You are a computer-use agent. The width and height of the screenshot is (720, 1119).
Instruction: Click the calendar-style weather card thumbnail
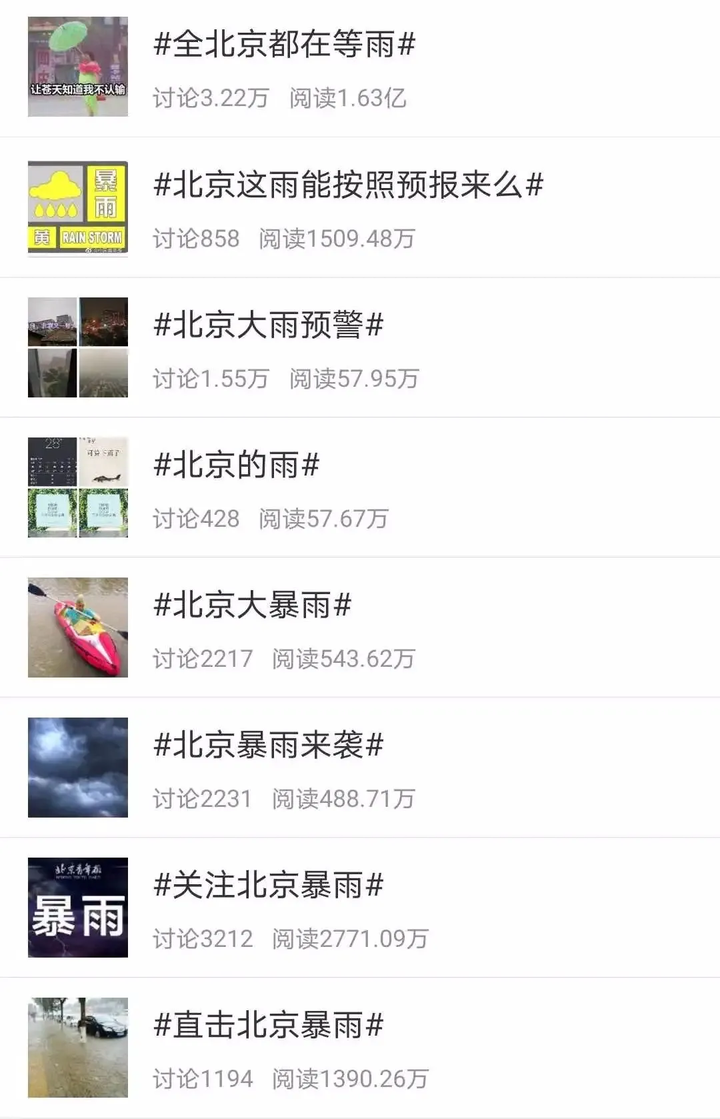coord(77,487)
